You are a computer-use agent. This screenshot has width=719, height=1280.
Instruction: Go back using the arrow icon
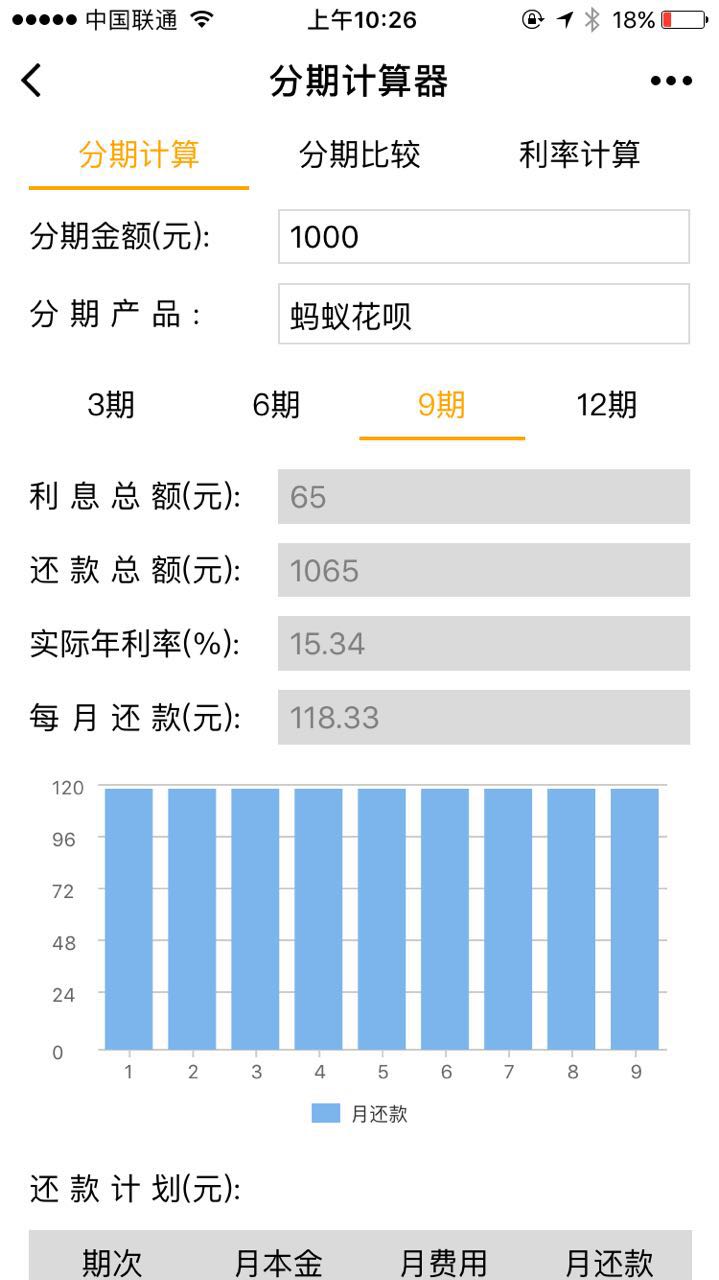tap(32, 81)
